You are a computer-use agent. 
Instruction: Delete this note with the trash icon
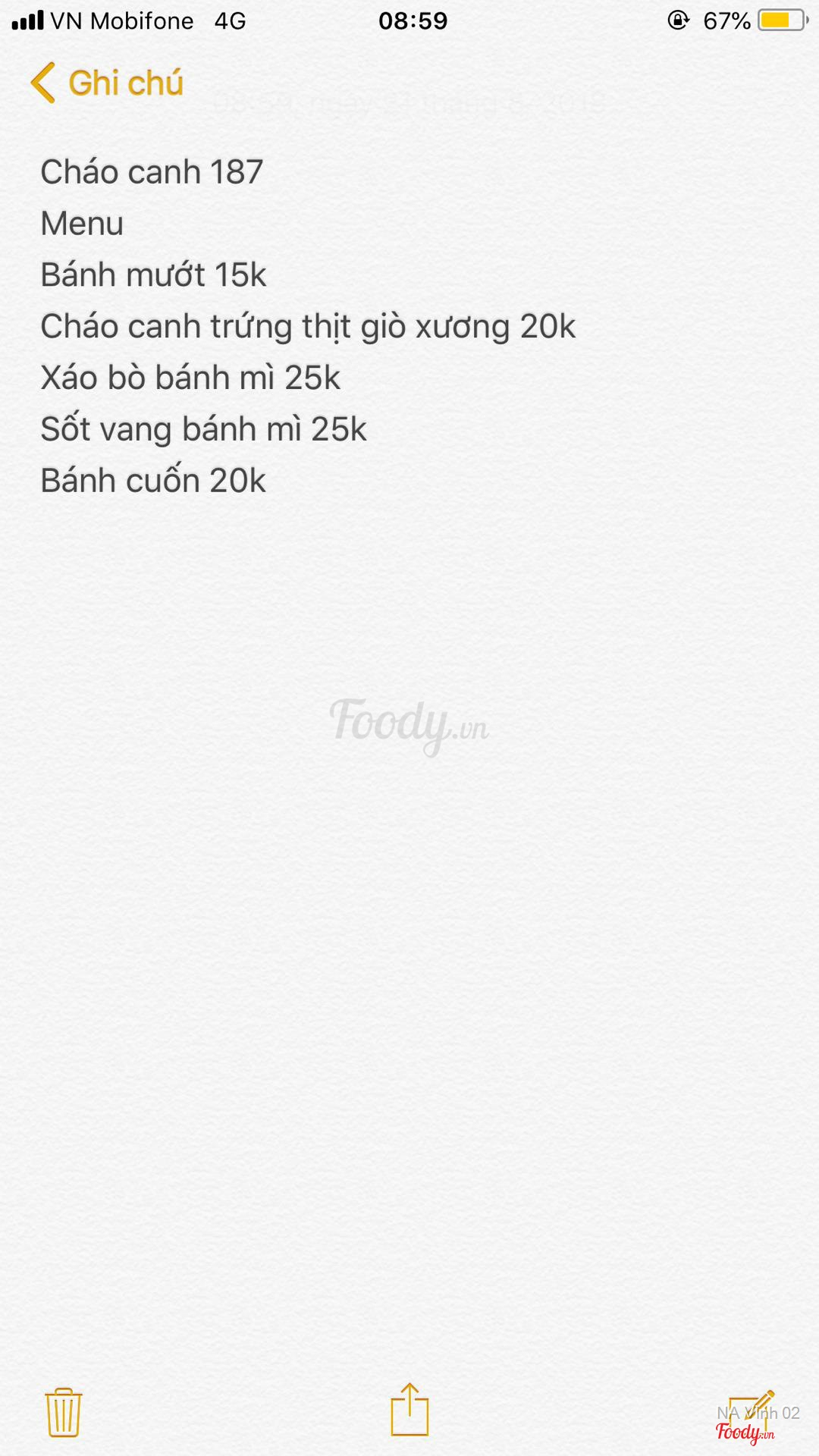64,1412
